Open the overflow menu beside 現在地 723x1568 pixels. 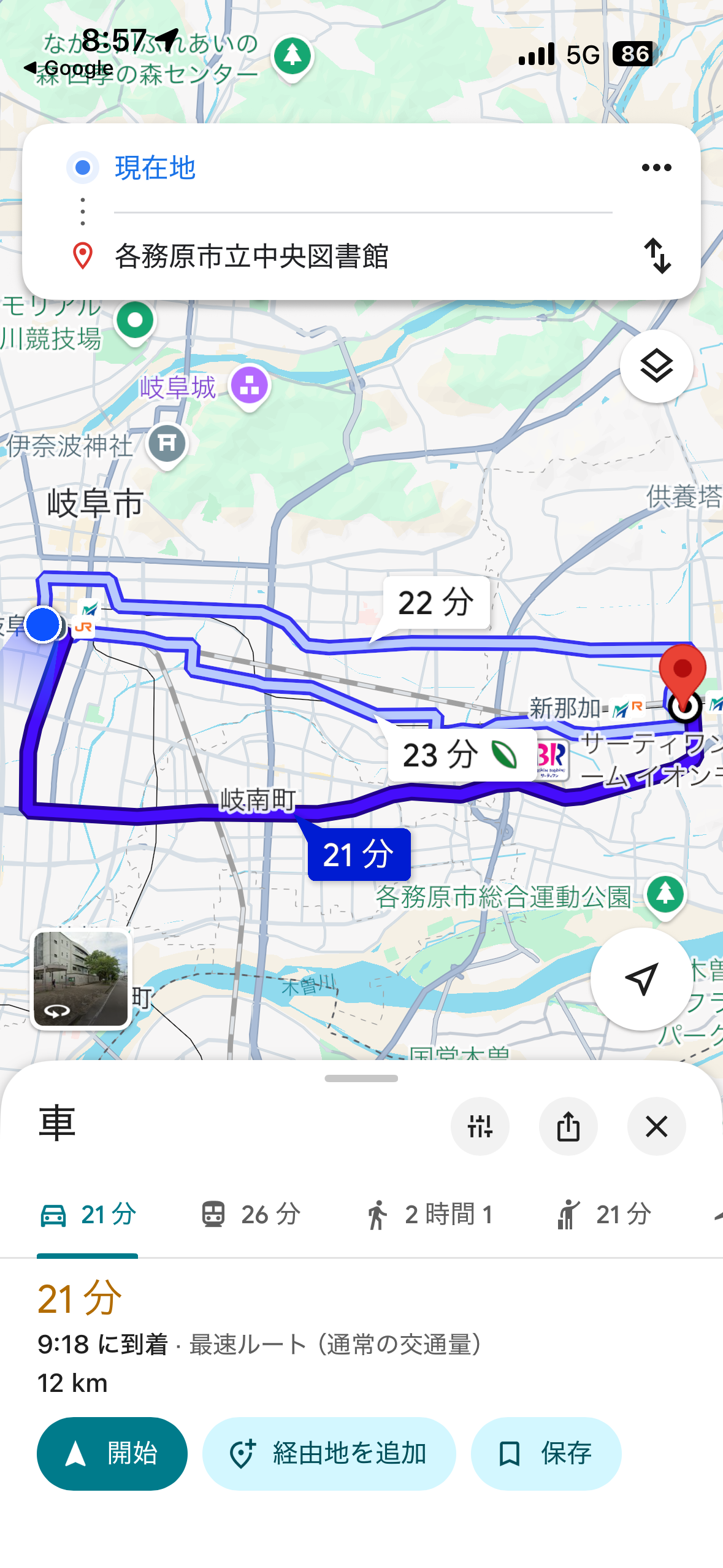pyautogui.click(x=656, y=167)
